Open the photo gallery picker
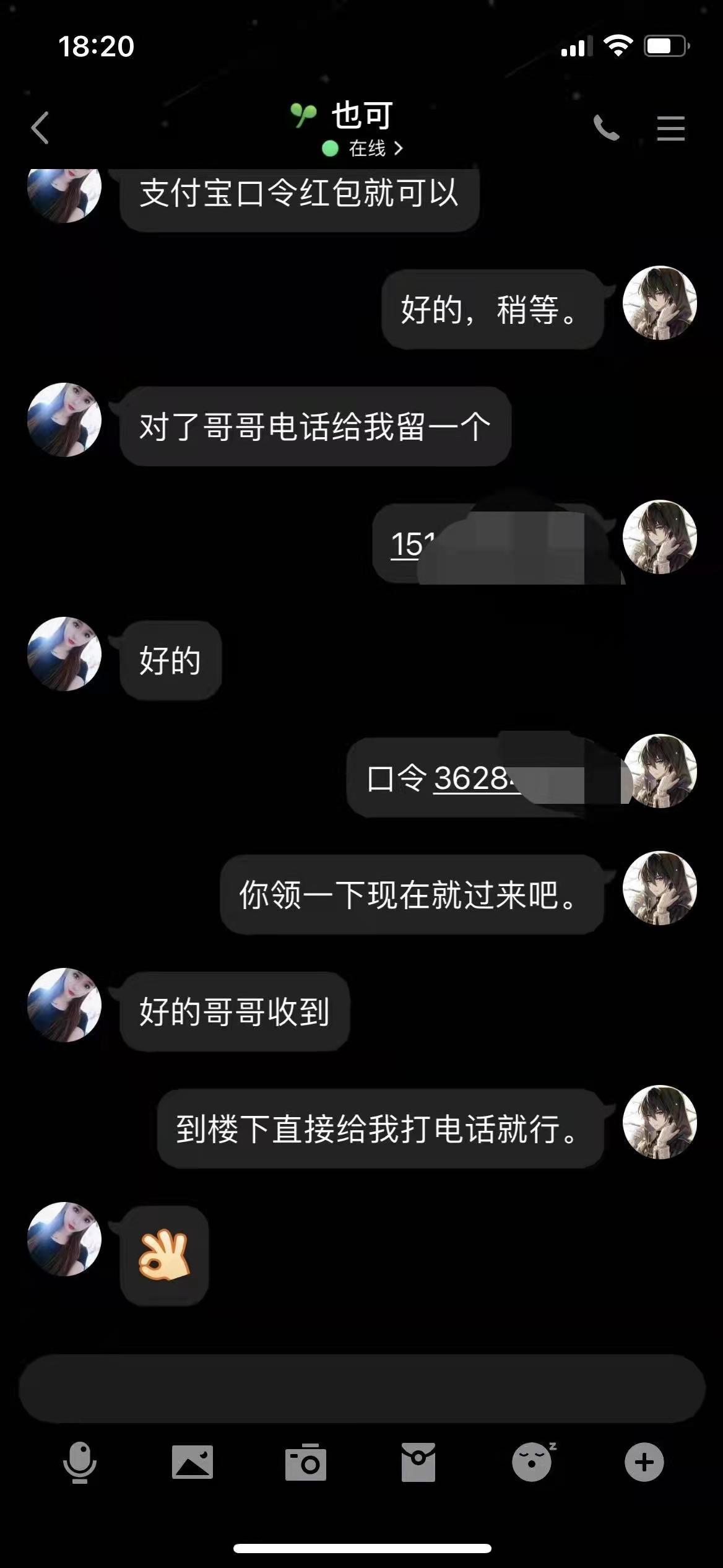The height and width of the screenshot is (1568, 723). point(192,1463)
